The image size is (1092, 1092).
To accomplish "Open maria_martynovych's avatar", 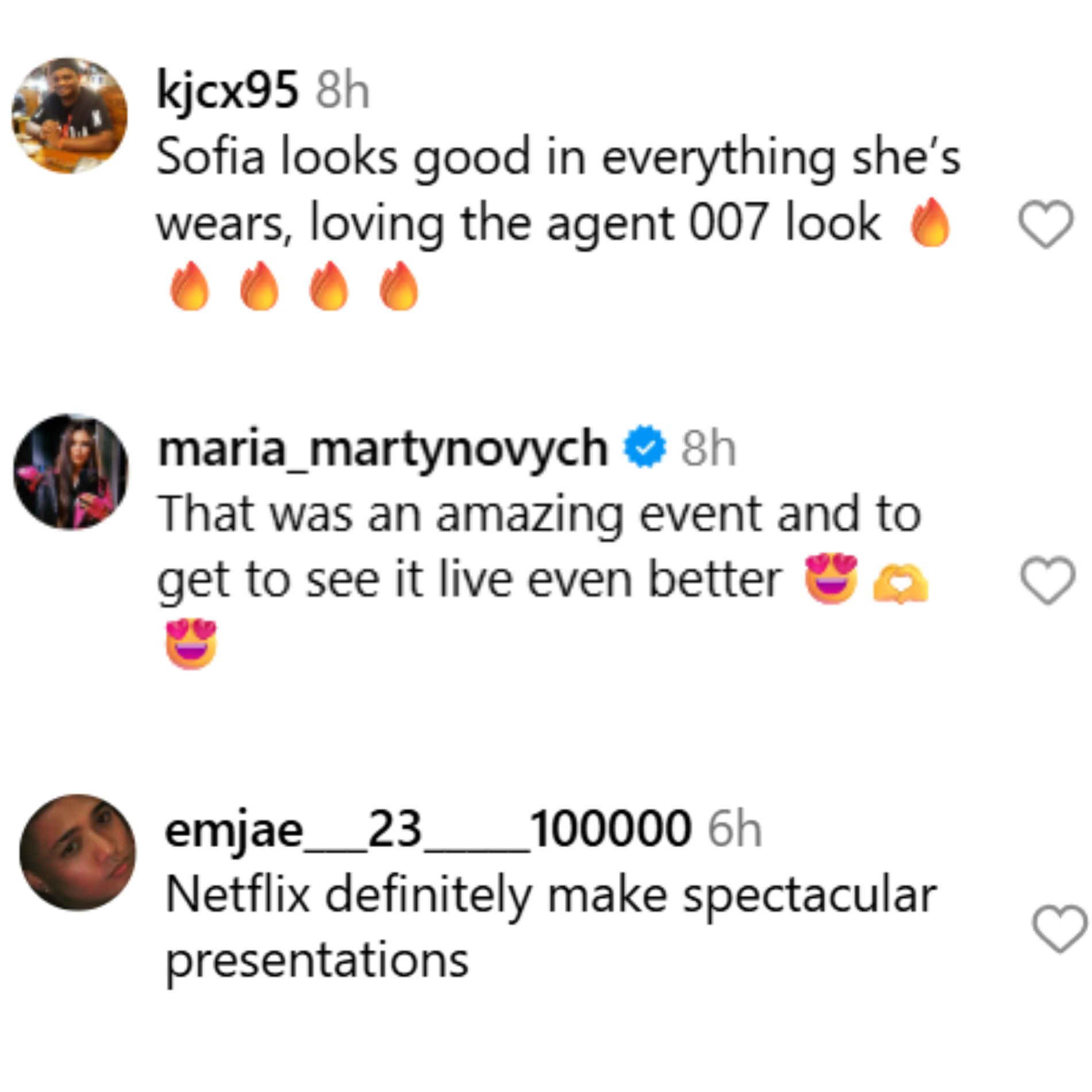I will [71, 471].
